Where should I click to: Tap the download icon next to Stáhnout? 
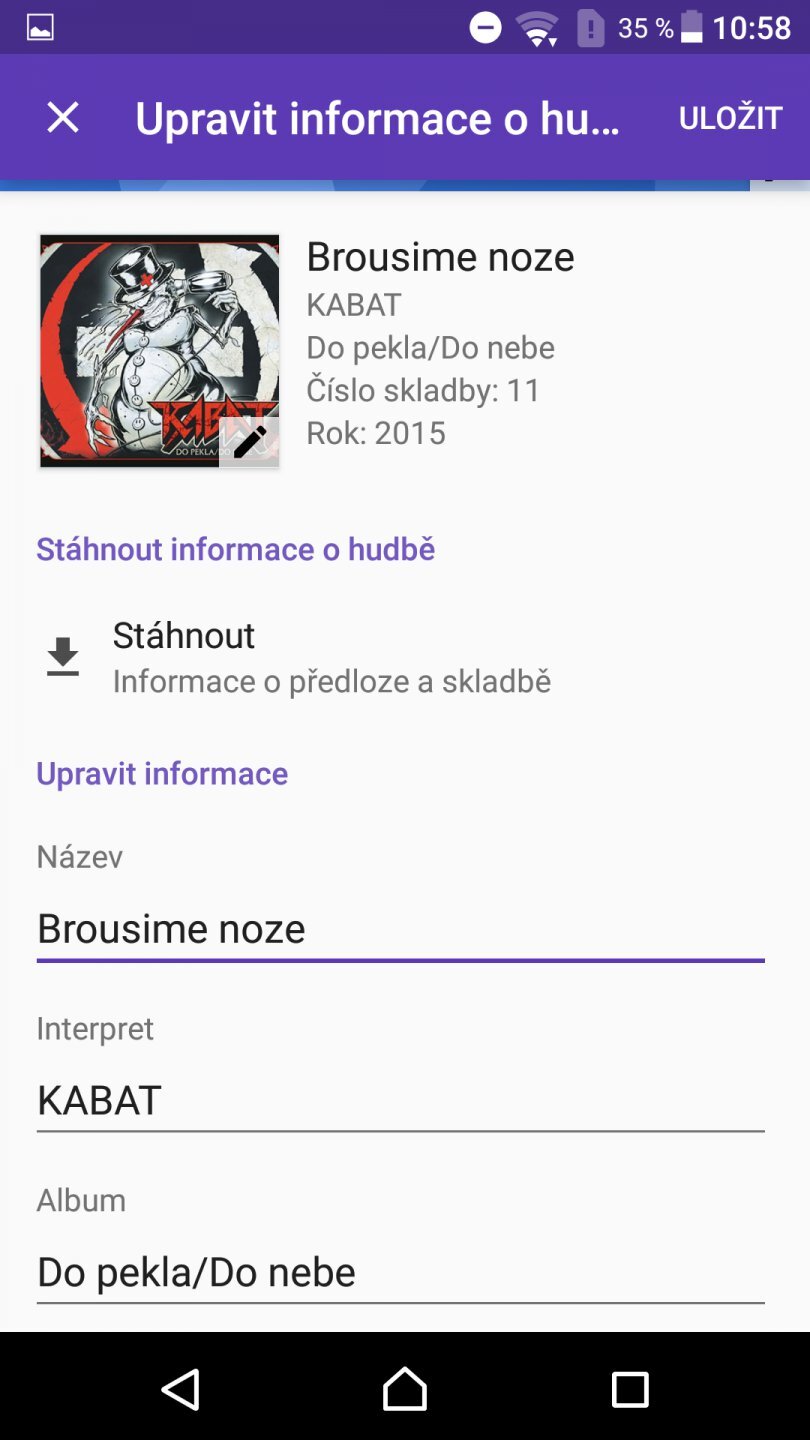coord(62,654)
